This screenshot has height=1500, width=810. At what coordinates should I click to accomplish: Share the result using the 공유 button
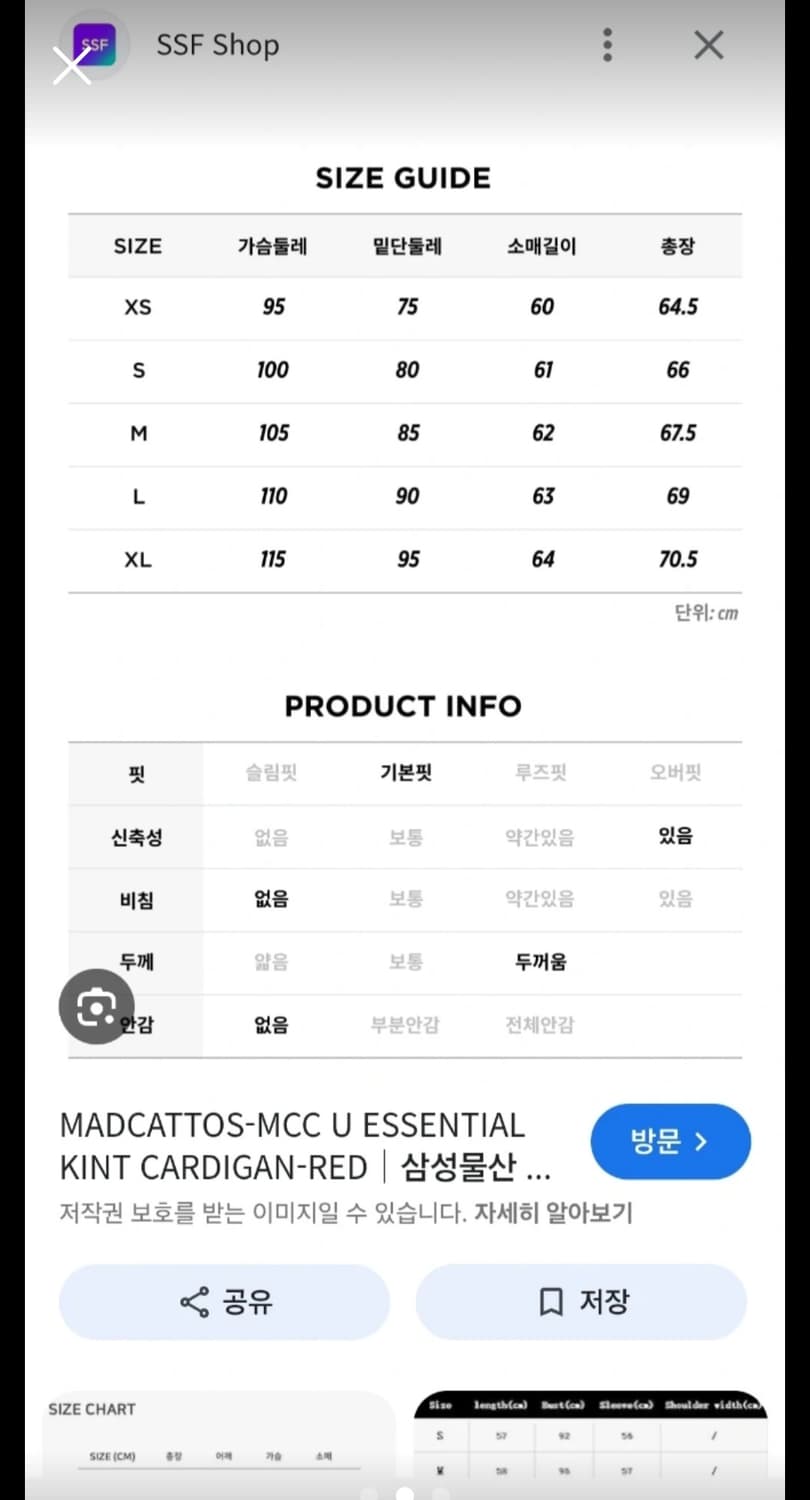click(223, 1302)
